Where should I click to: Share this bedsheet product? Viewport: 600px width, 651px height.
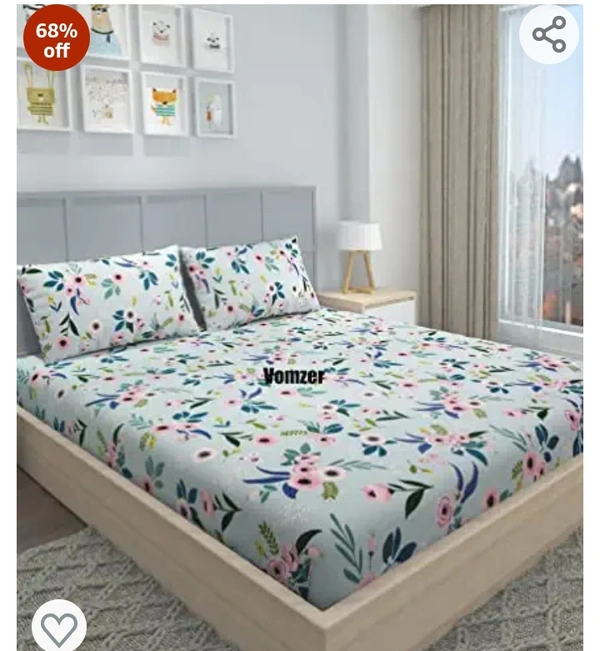(x=549, y=35)
